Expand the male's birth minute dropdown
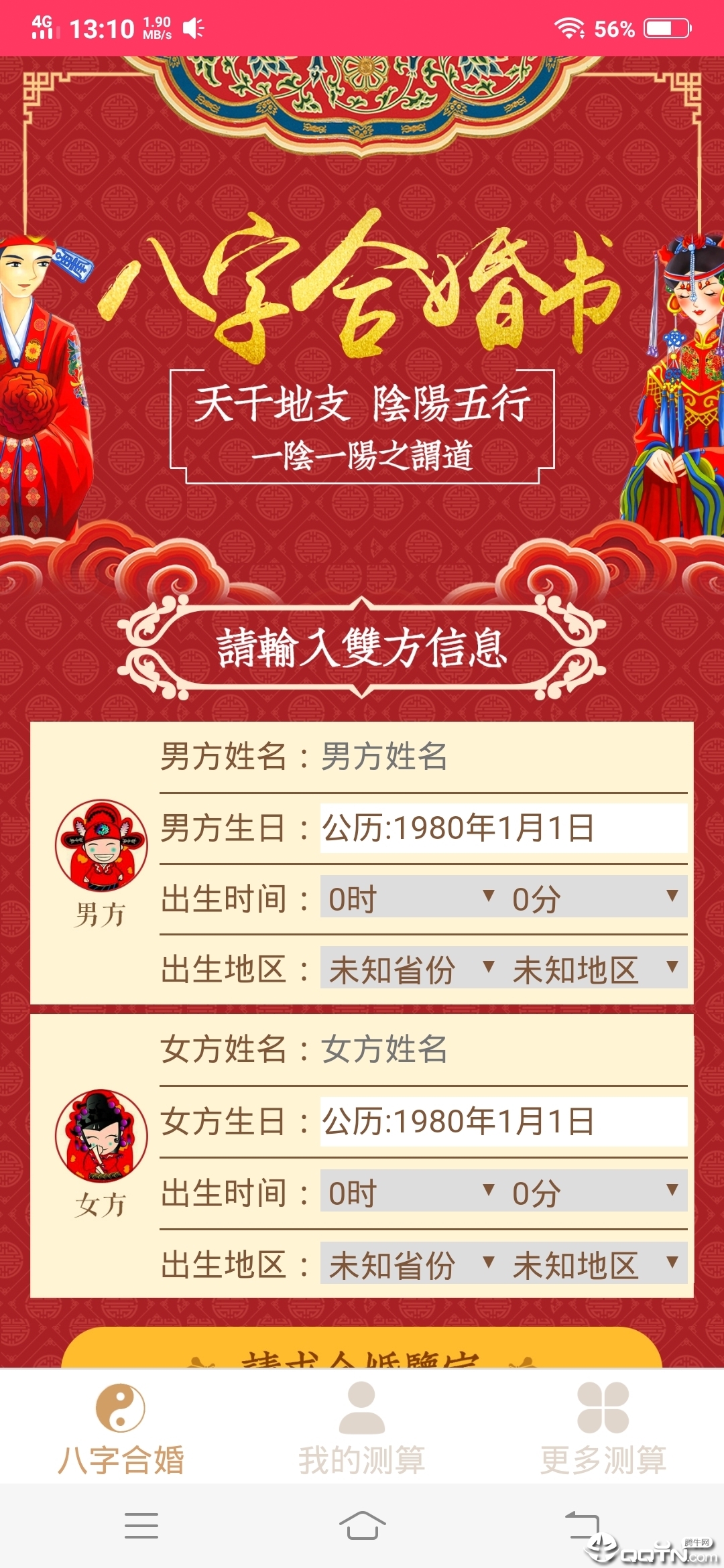The image size is (724, 1568). tap(595, 898)
